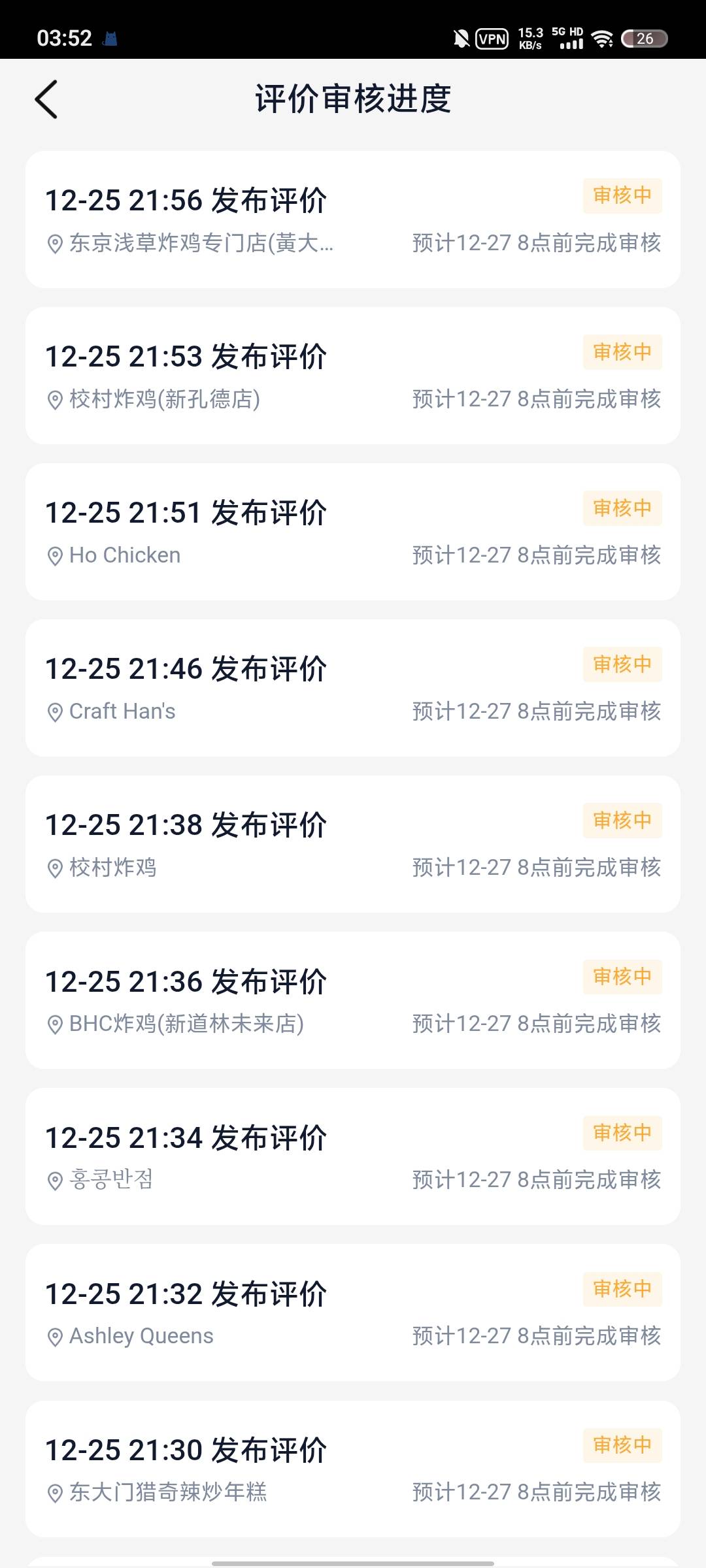This screenshot has width=706, height=1568.
Task: View the 홍콩반점 review entry
Action: click(x=353, y=1156)
